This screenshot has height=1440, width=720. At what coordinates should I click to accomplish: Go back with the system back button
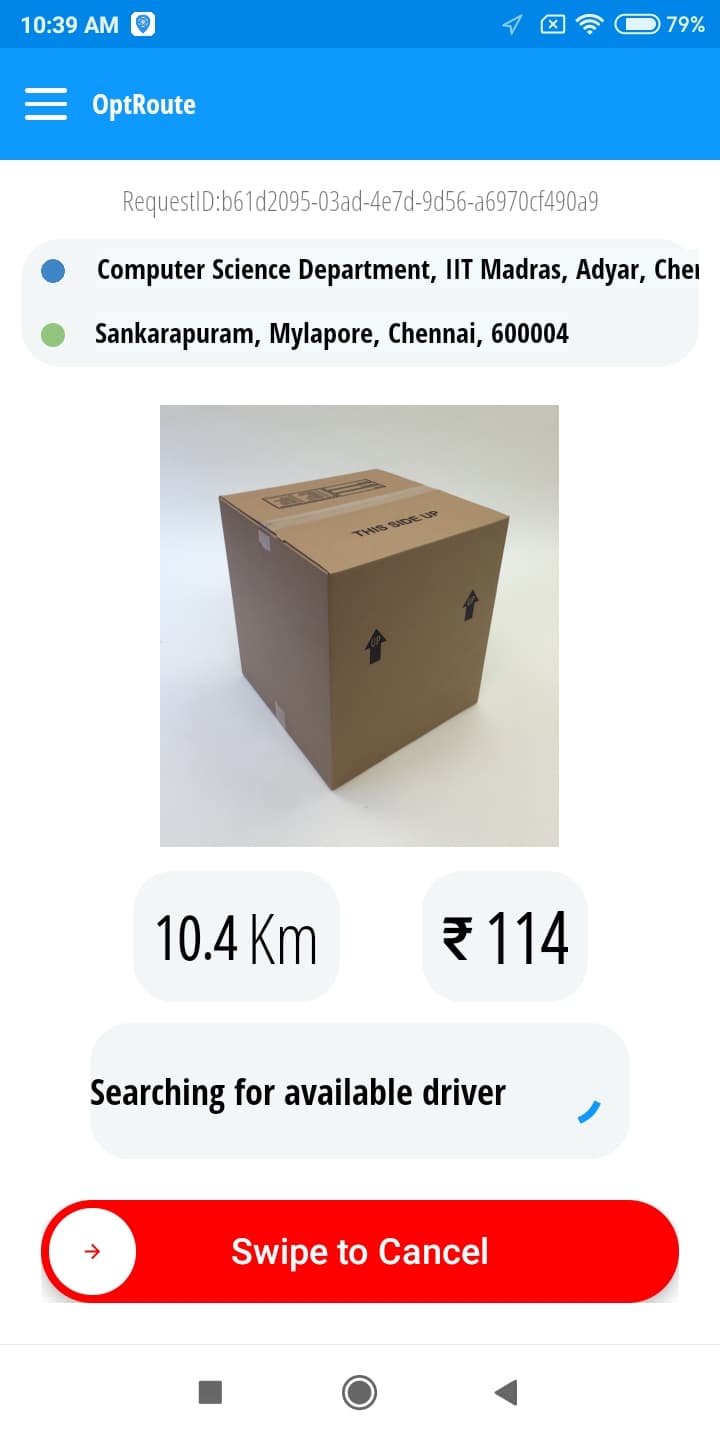point(506,1391)
